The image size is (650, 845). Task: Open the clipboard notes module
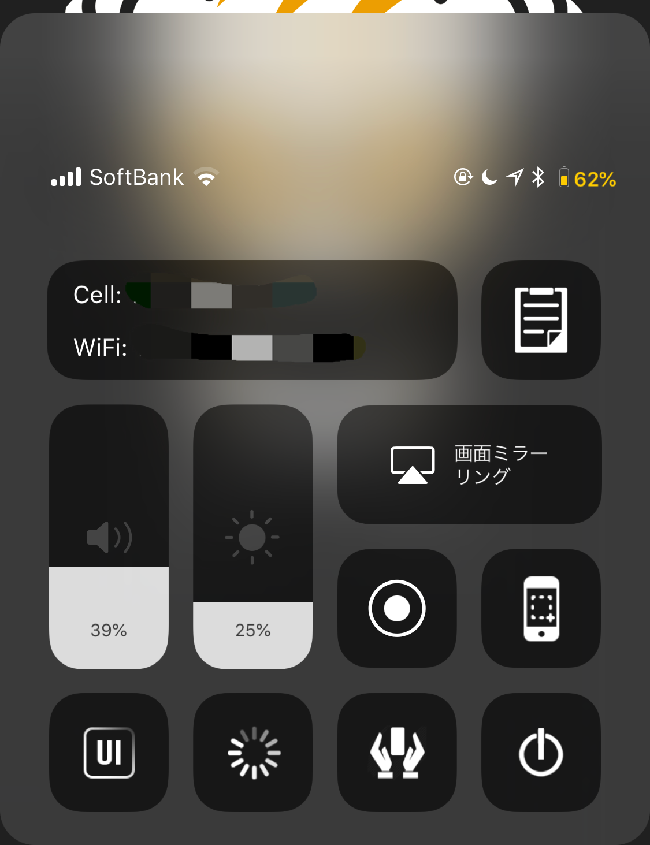541,320
